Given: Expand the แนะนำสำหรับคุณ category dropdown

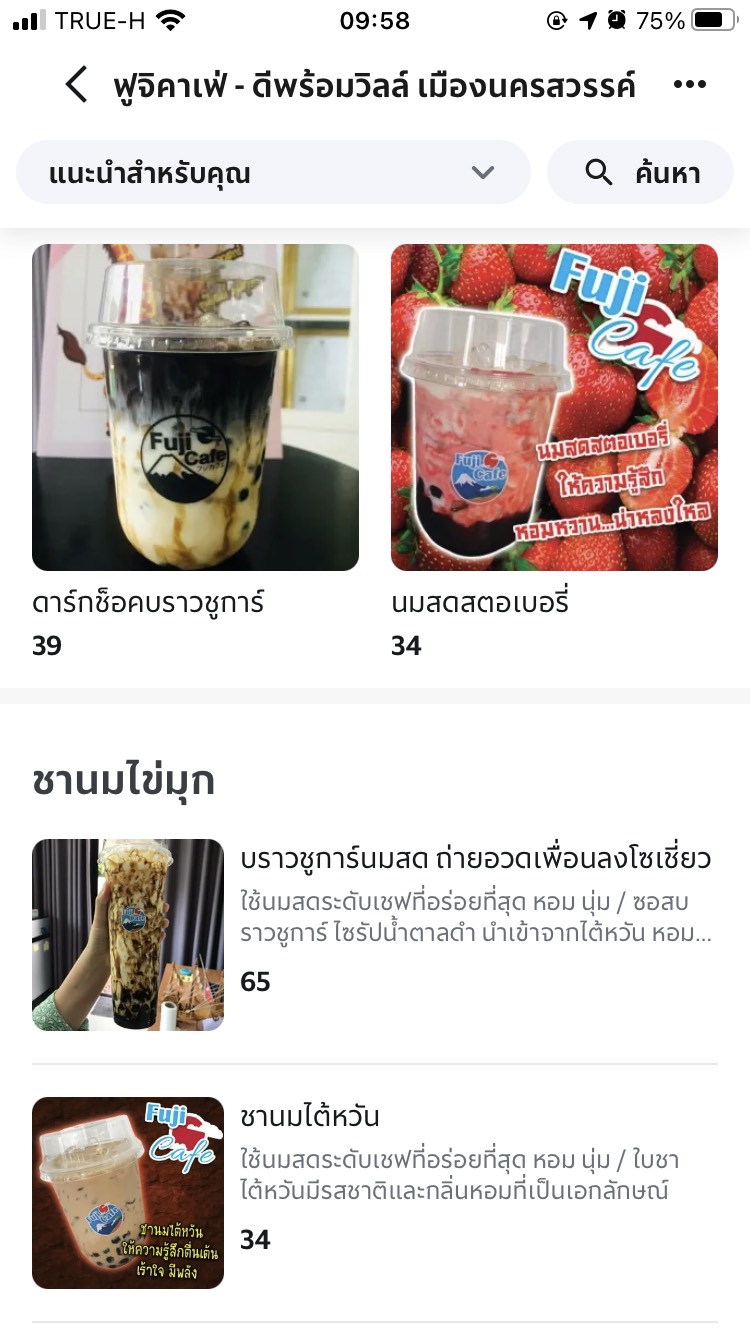Looking at the screenshot, I should click(272, 173).
